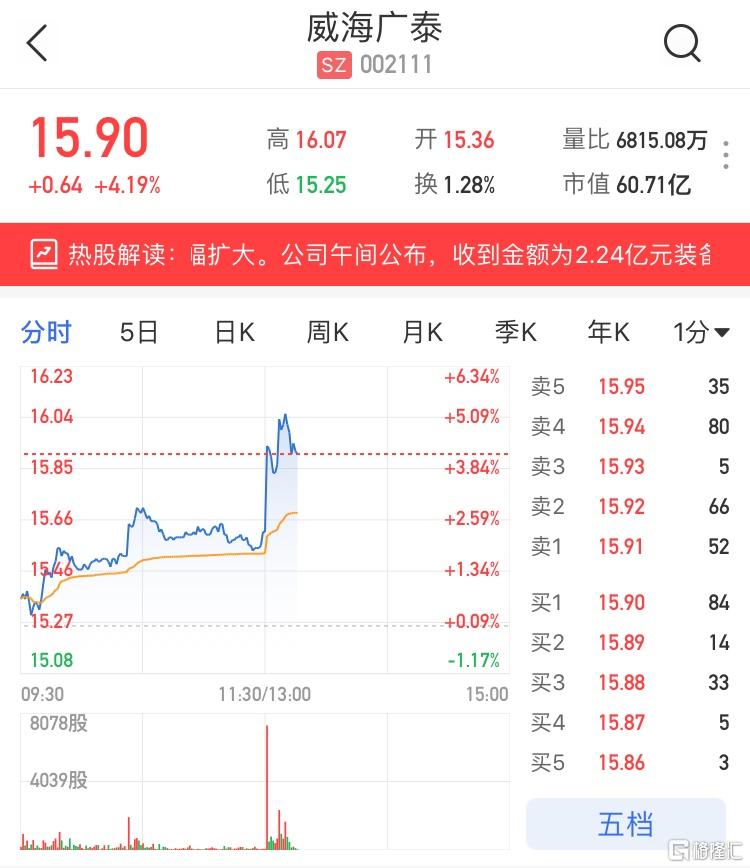Go back with the top-left arrow
The width and height of the screenshot is (750, 868).
point(38,43)
